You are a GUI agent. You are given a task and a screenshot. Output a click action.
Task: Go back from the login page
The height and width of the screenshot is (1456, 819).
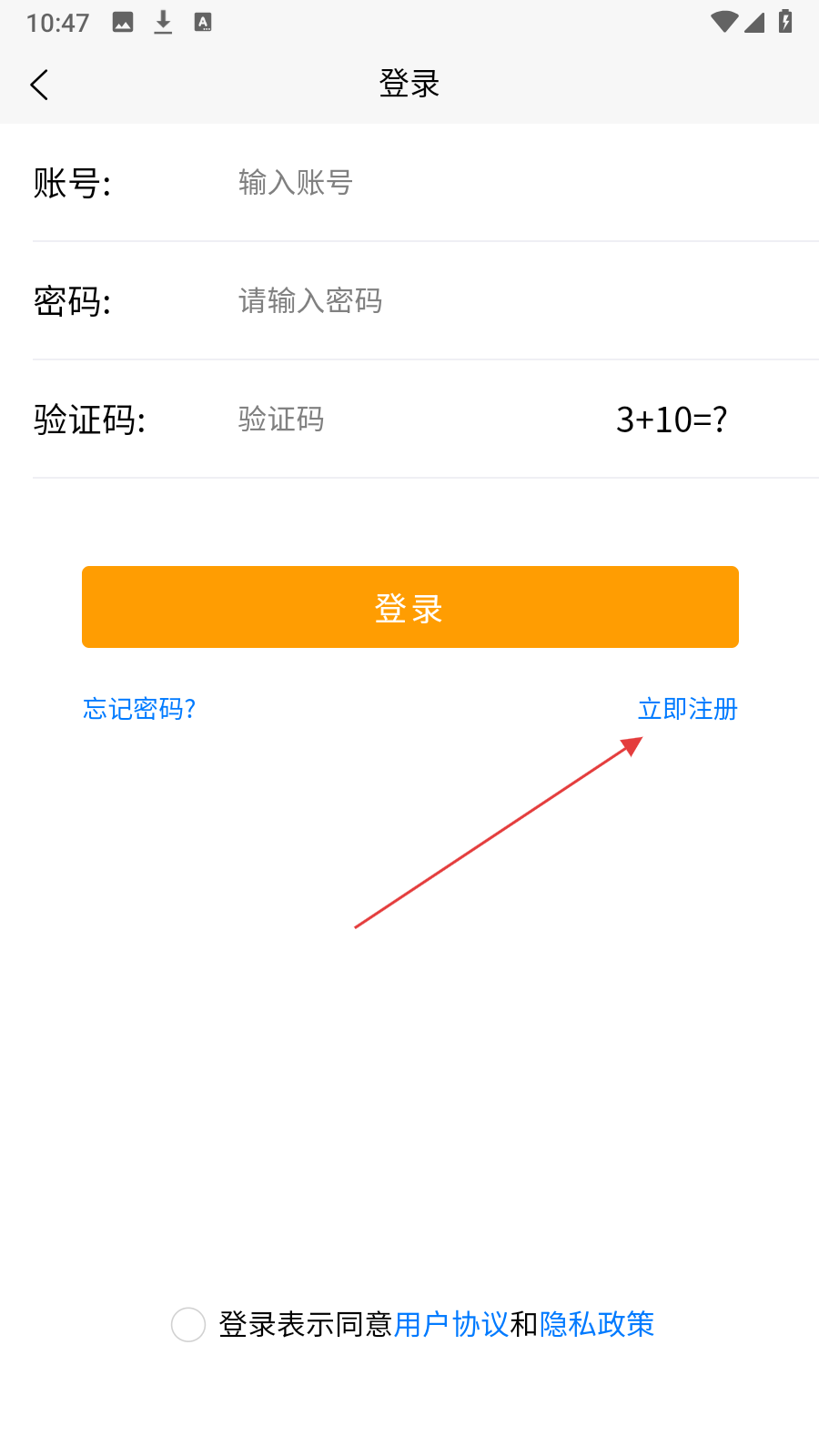(x=39, y=85)
